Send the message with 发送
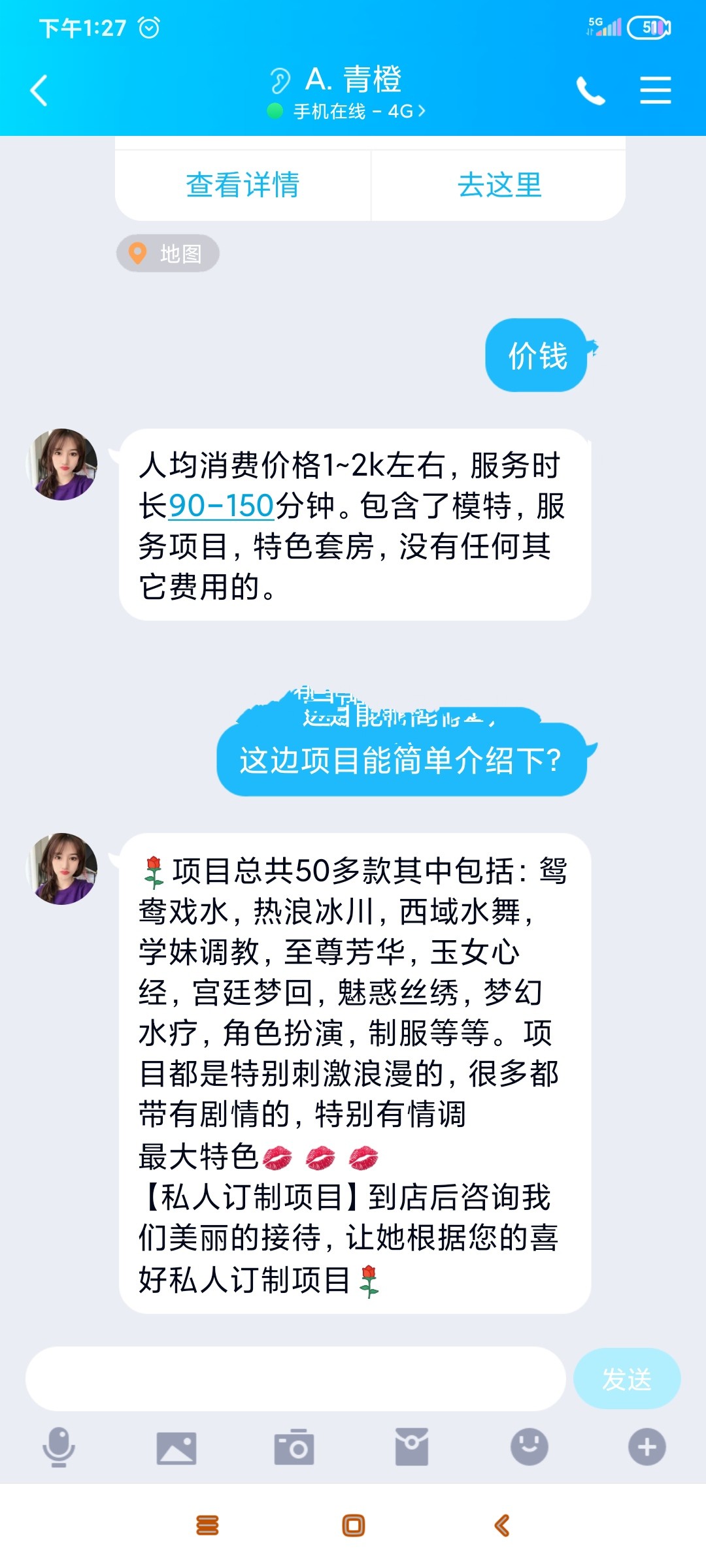Screen dimensions: 706x1568 coord(626,1379)
